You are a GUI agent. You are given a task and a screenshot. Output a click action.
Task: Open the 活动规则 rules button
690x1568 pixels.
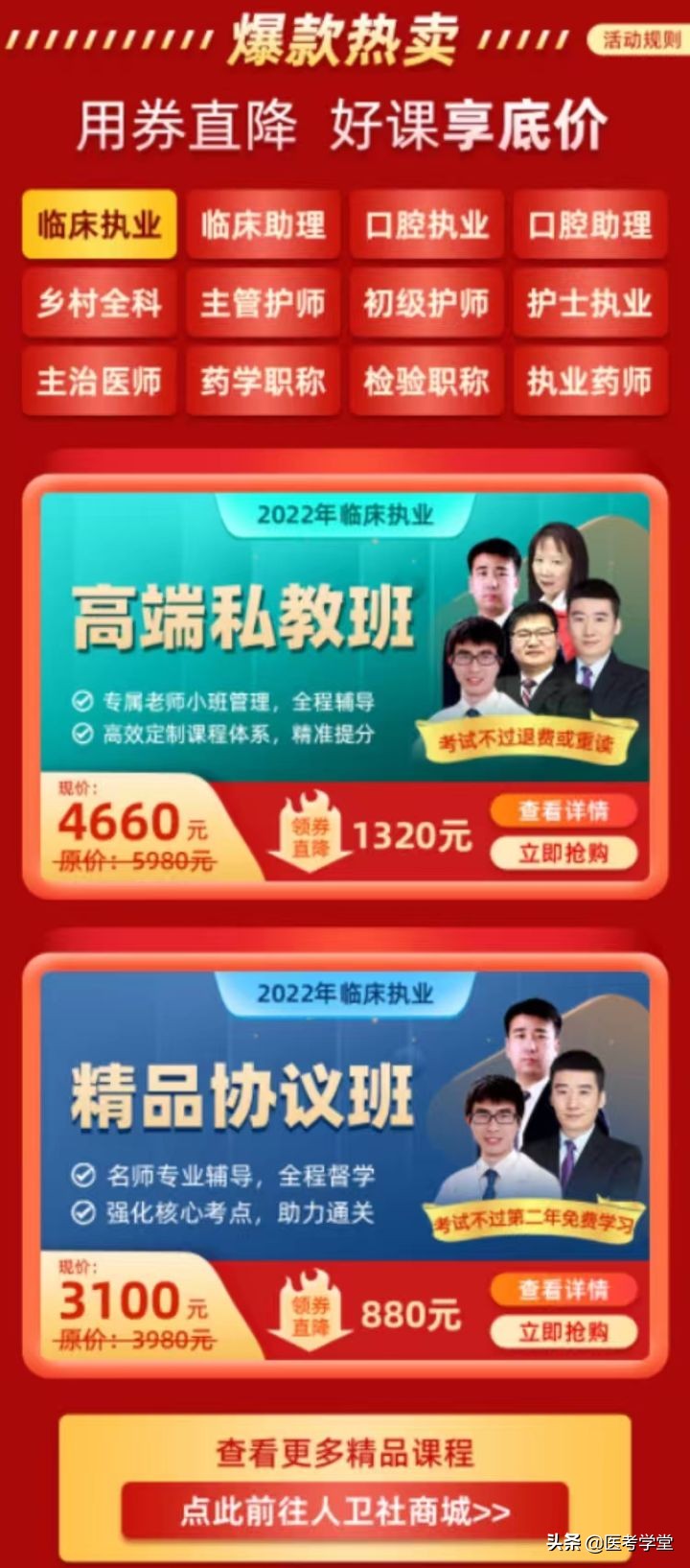637,41
